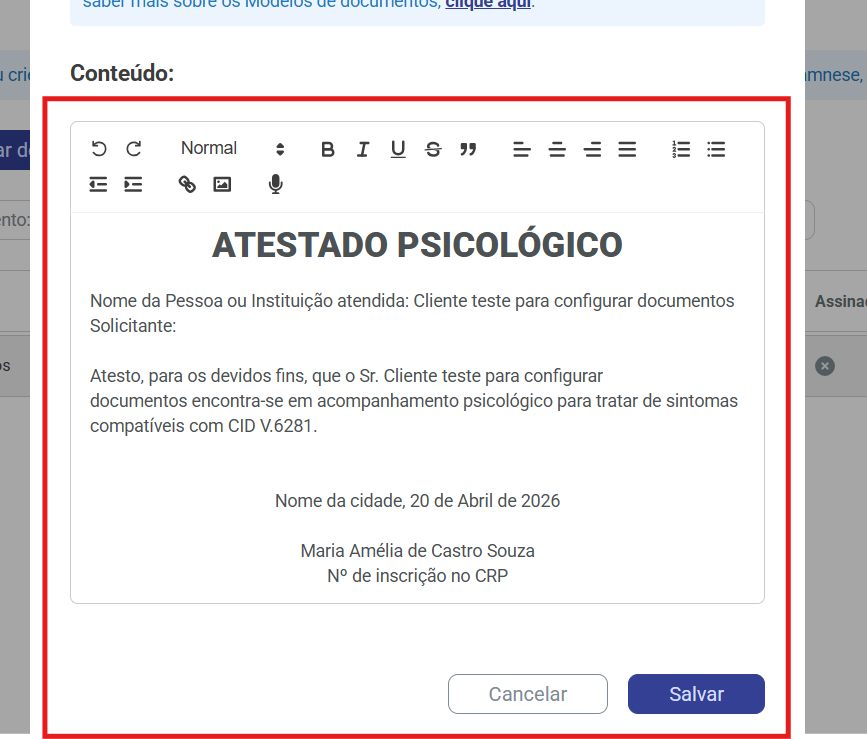Save the document with Salvar
This screenshot has height=739, width=867.
[x=696, y=694]
